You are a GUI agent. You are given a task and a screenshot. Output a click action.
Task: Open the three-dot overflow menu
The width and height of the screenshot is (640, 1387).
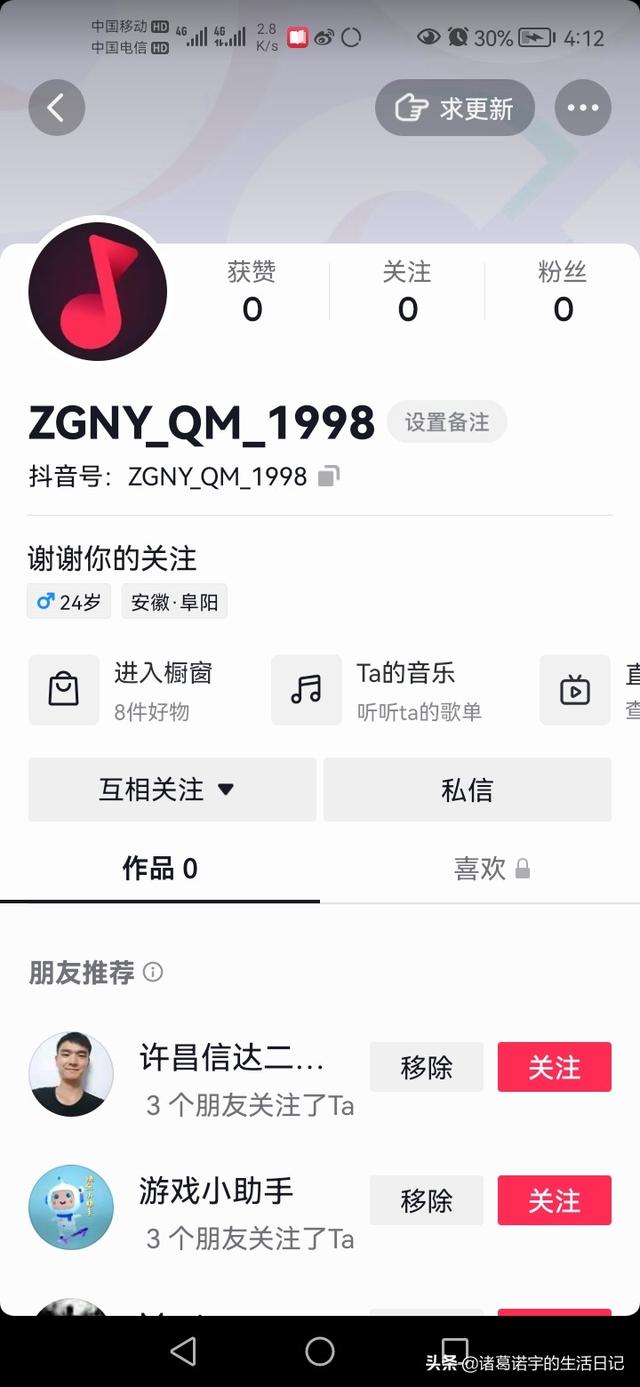point(583,108)
